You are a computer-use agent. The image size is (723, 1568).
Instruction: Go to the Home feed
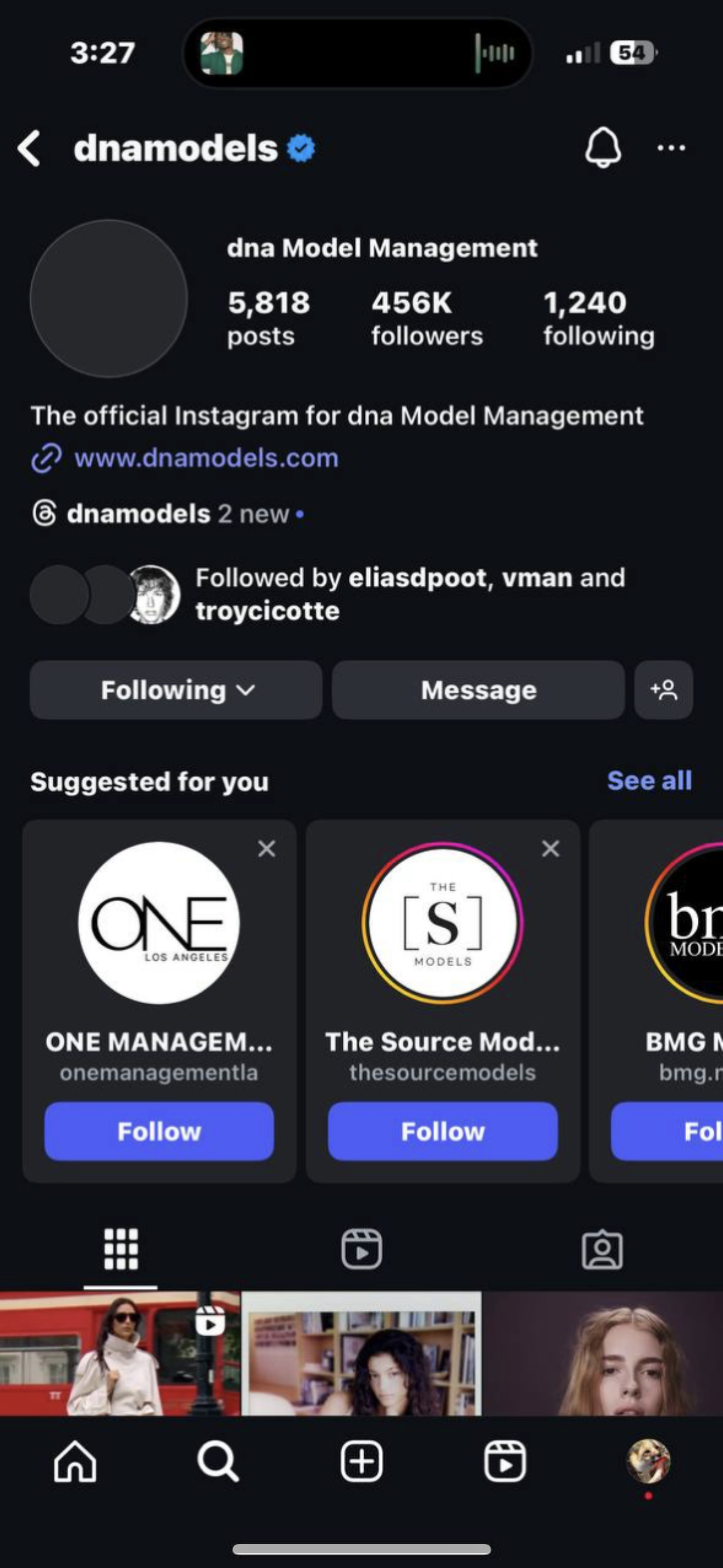click(75, 1461)
